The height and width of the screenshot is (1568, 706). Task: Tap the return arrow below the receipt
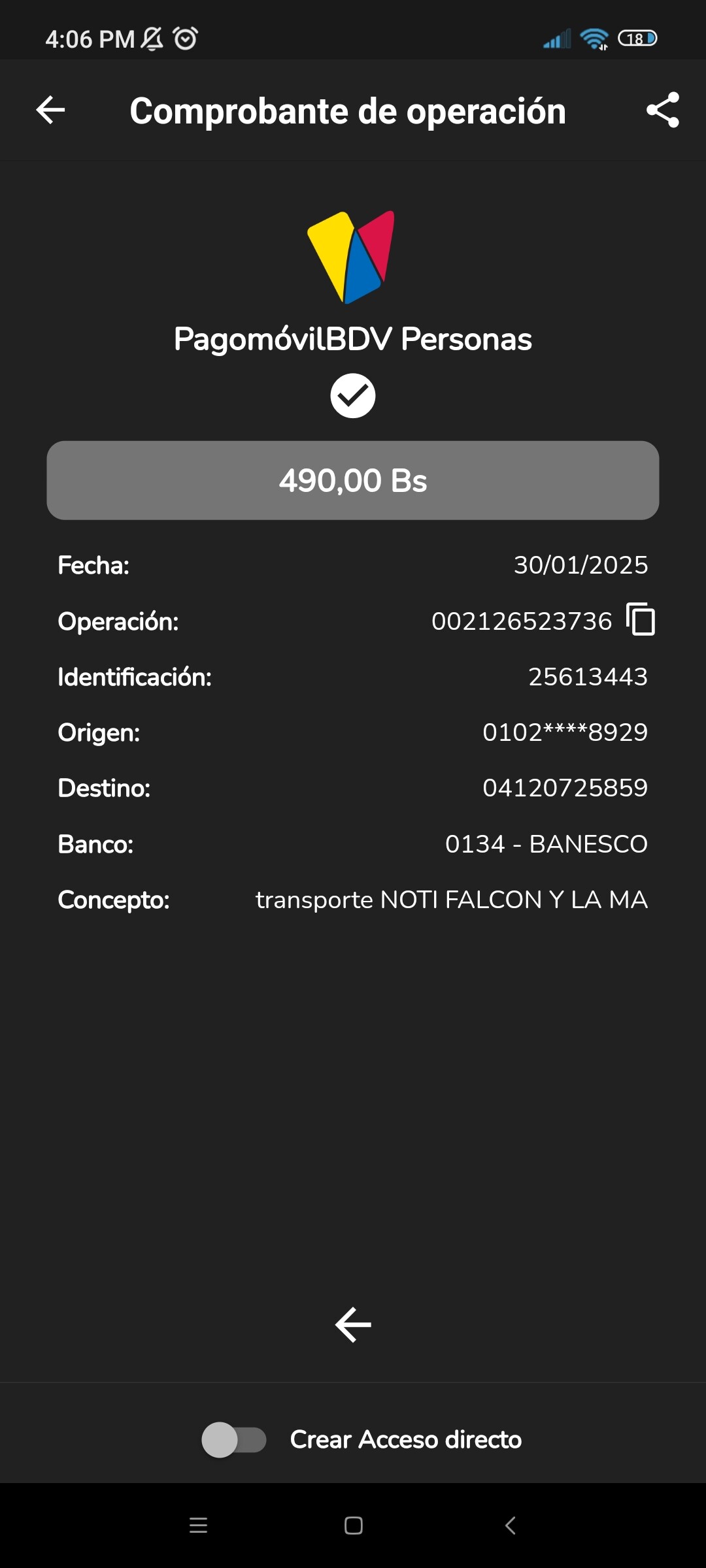tap(353, 1325)
